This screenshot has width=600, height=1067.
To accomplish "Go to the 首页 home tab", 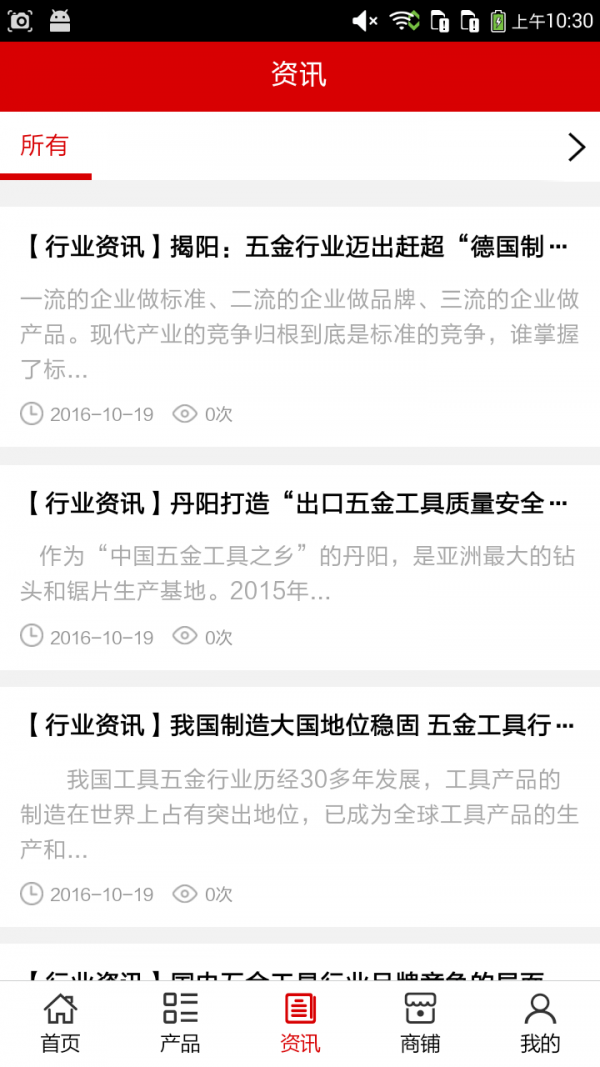I will [x=60, y=1023].
